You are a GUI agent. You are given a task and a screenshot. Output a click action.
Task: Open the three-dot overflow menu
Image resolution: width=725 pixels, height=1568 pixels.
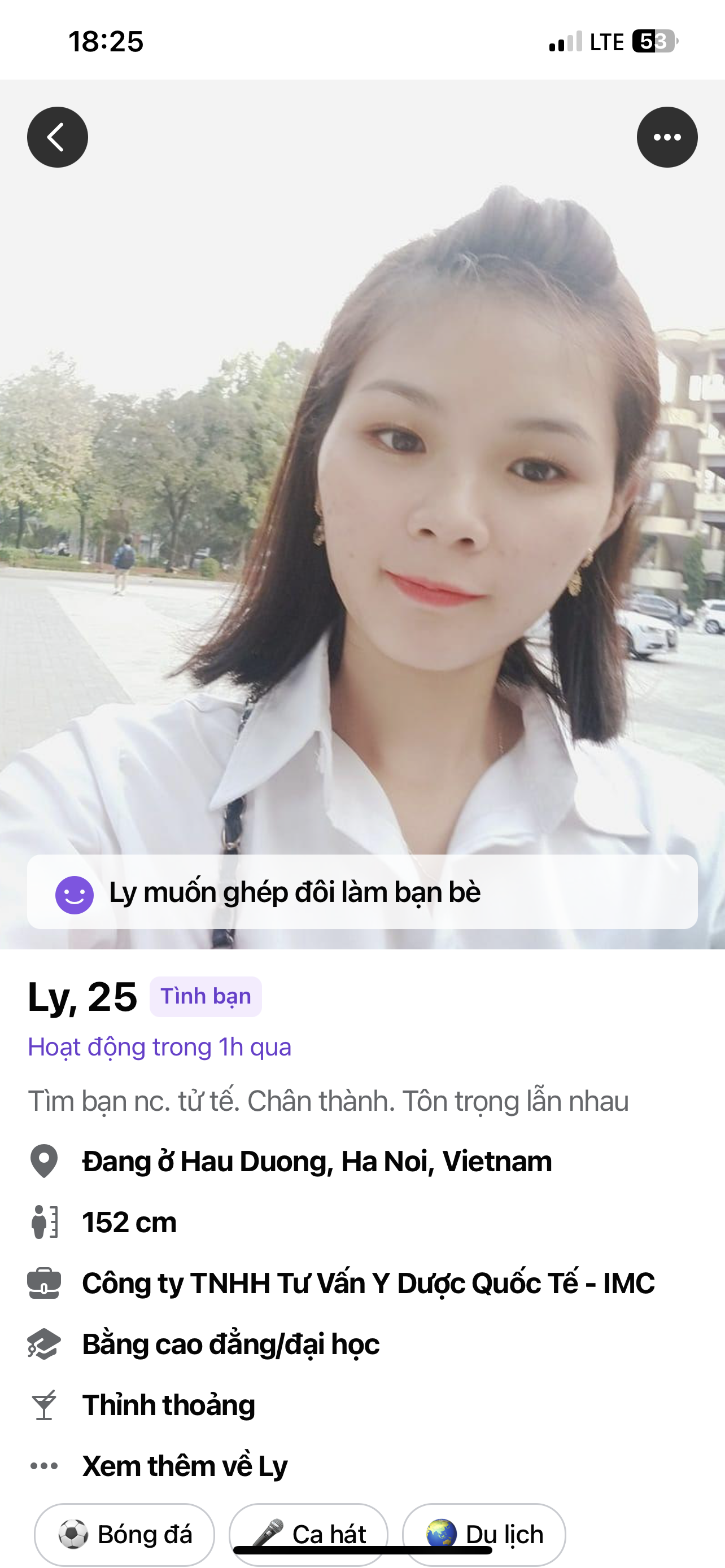pyautogui.click(x=667, y=137)
